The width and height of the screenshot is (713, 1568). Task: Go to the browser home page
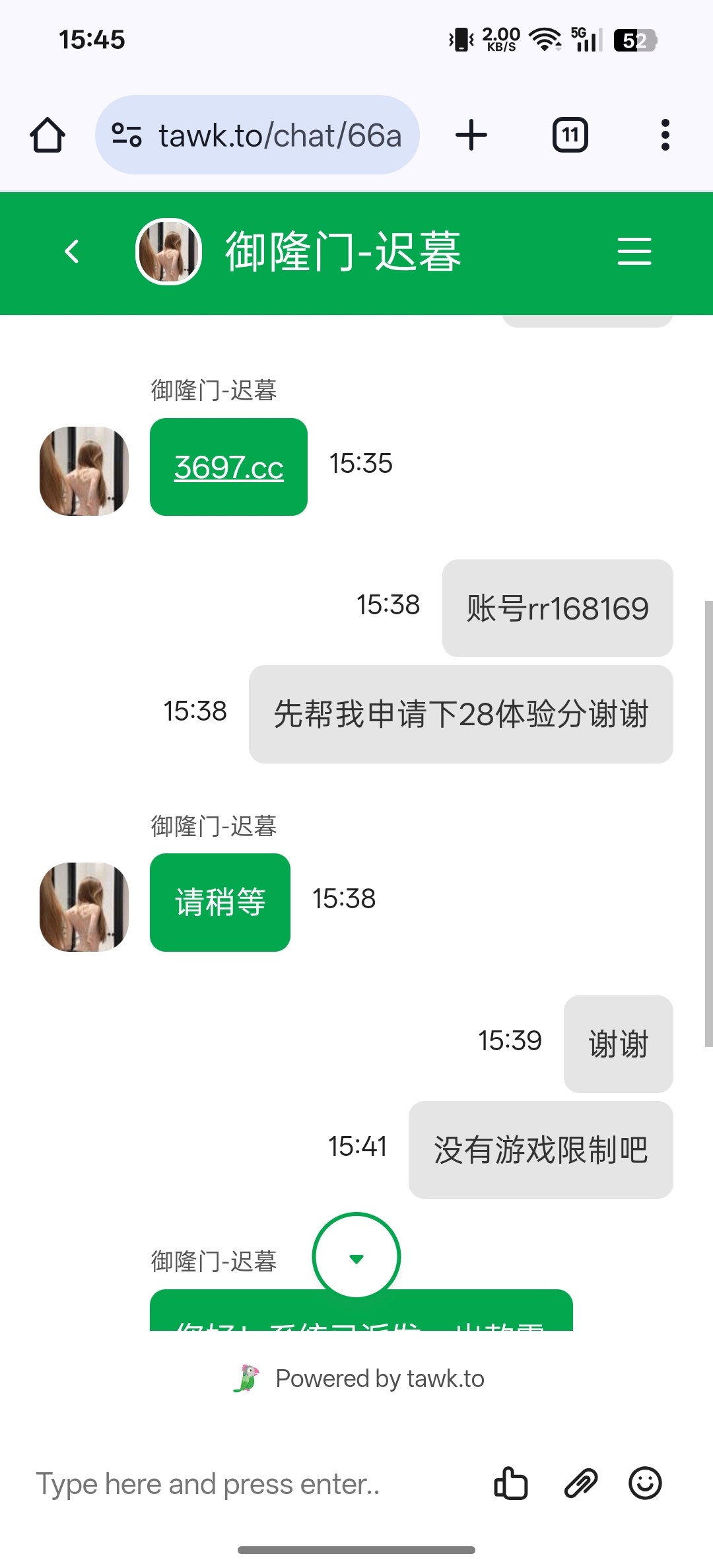(48, 135)
